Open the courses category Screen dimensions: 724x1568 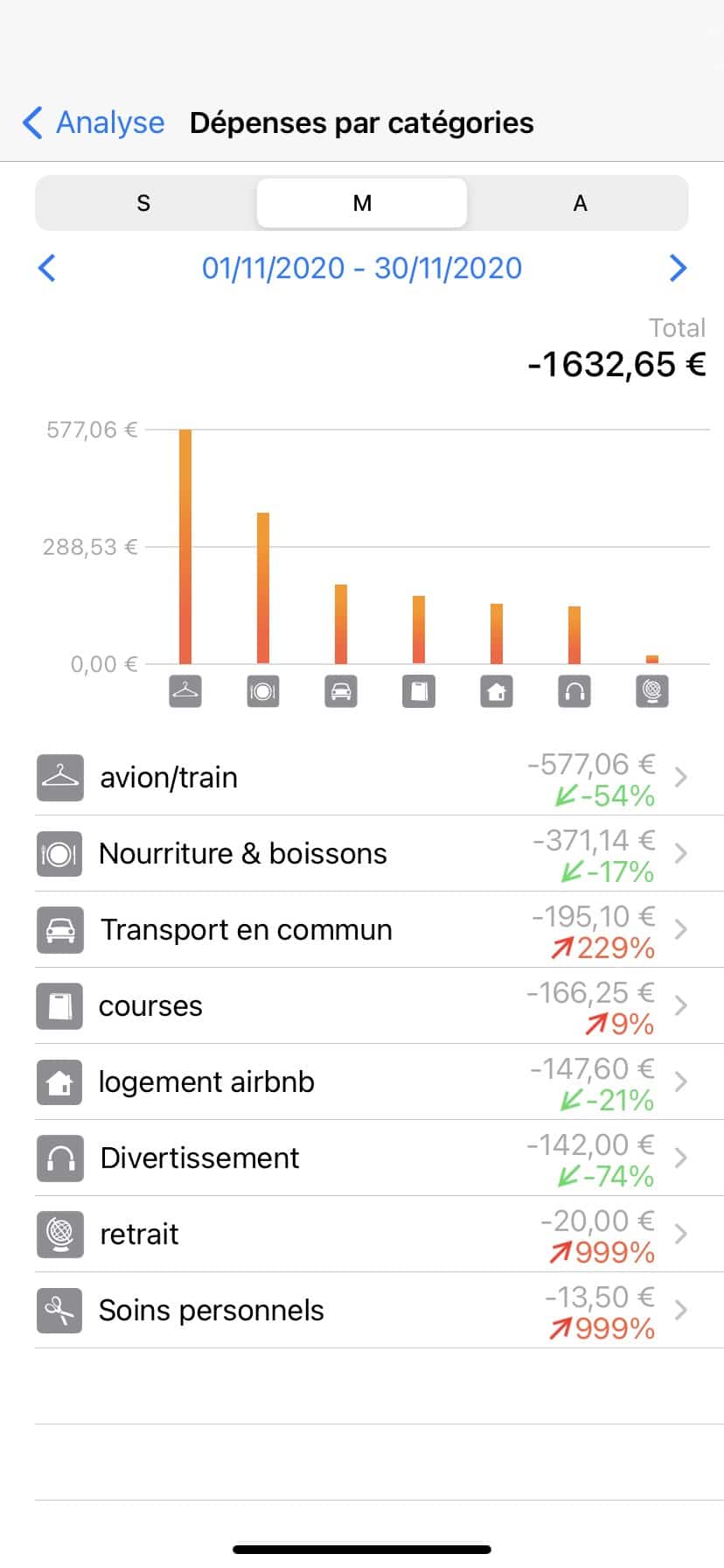[362, 1005]
